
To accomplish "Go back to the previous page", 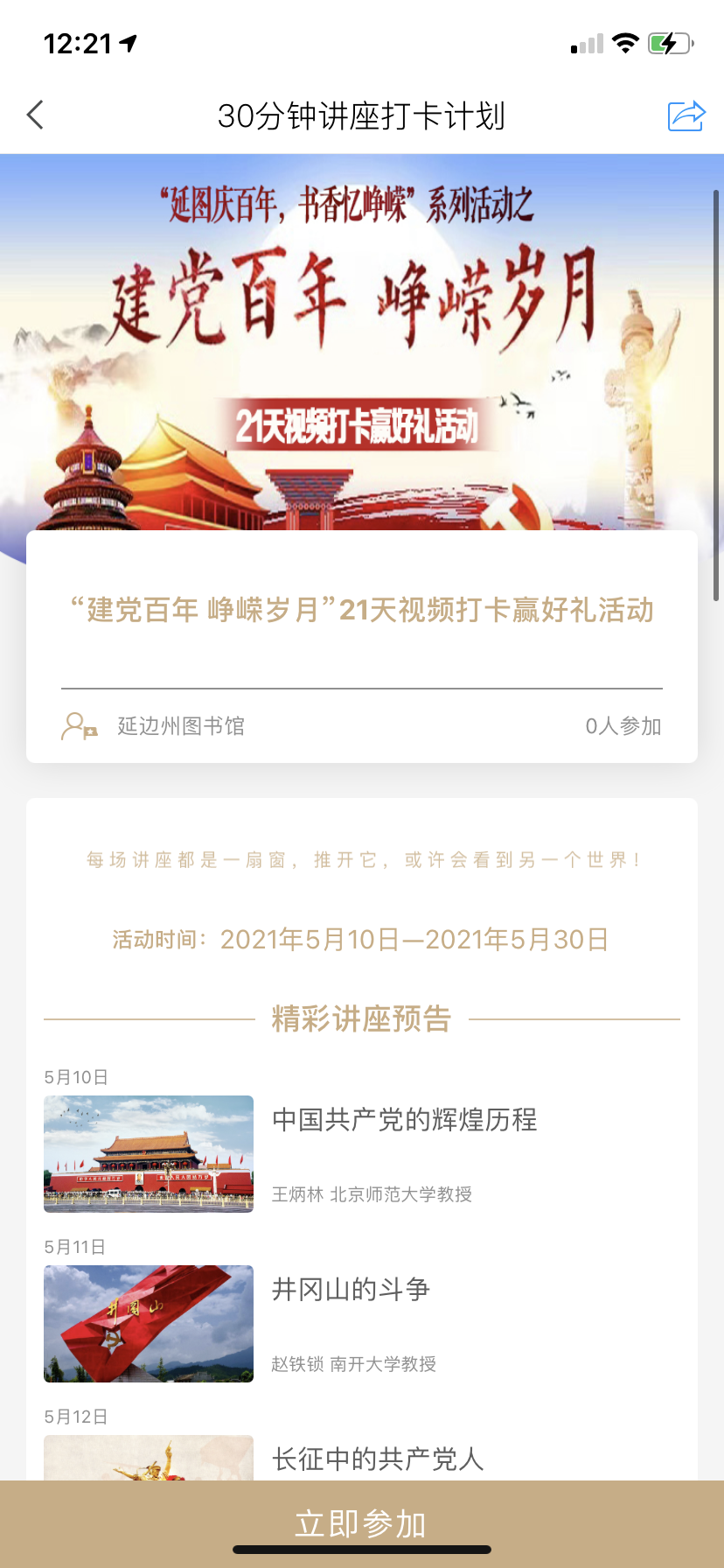I will (x=36, y=115).
